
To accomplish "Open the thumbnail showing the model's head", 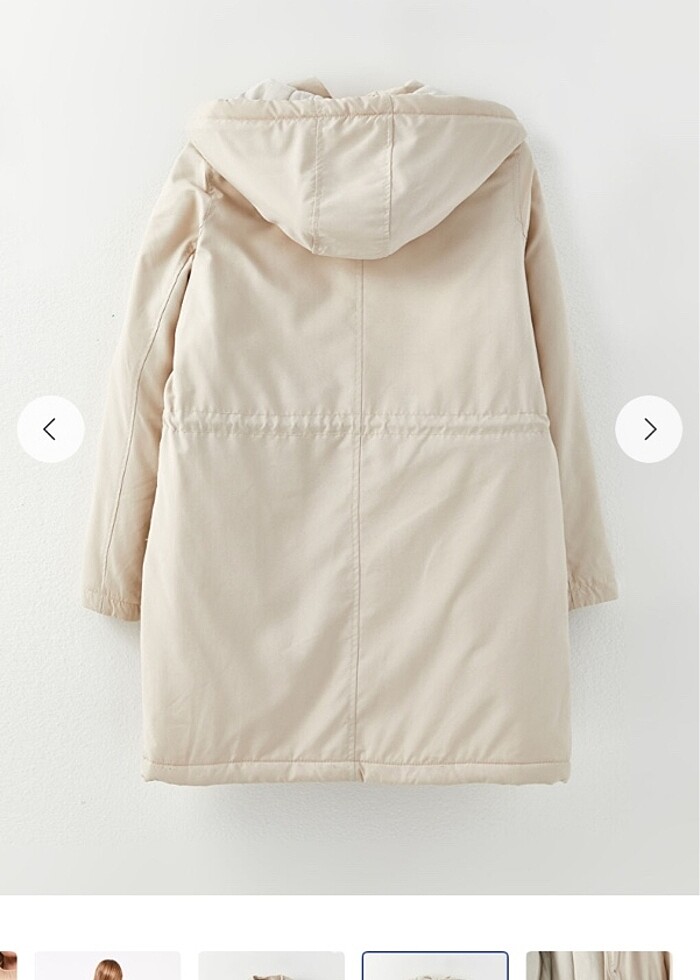I will click(x=107, y=967).
